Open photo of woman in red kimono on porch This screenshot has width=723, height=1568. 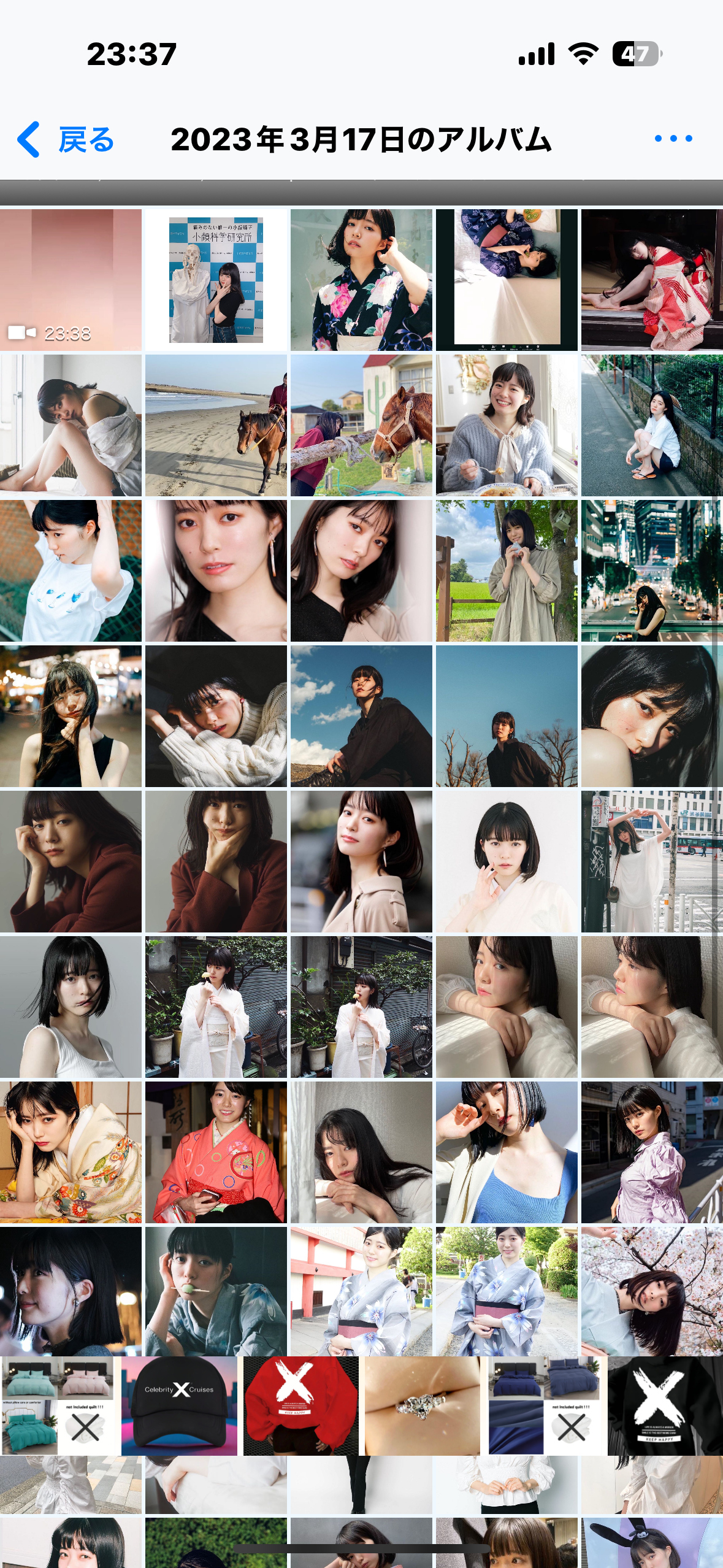[x=652, y=280]
